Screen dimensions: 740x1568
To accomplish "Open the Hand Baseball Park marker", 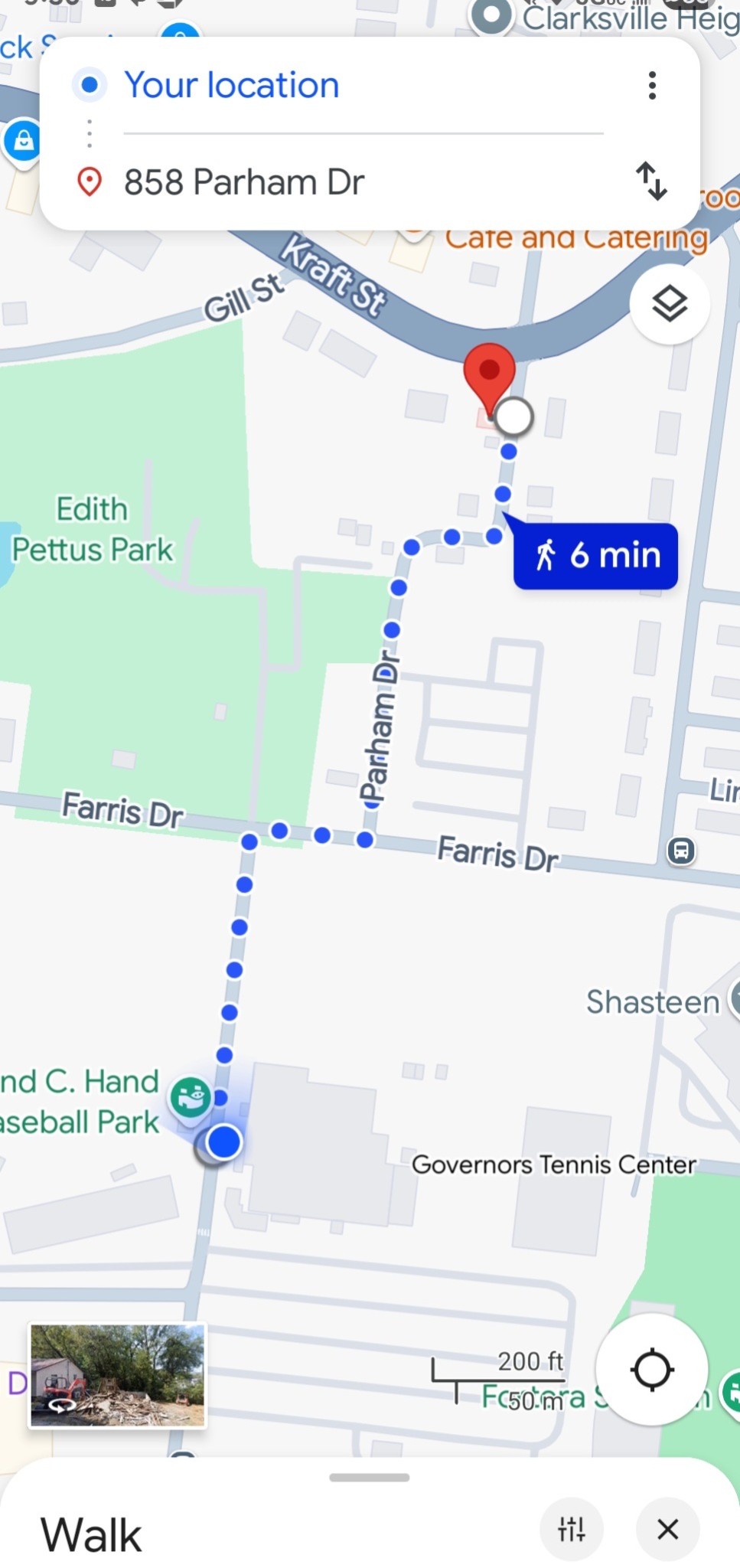I will pyautogui.click(x=190, y=1099).
